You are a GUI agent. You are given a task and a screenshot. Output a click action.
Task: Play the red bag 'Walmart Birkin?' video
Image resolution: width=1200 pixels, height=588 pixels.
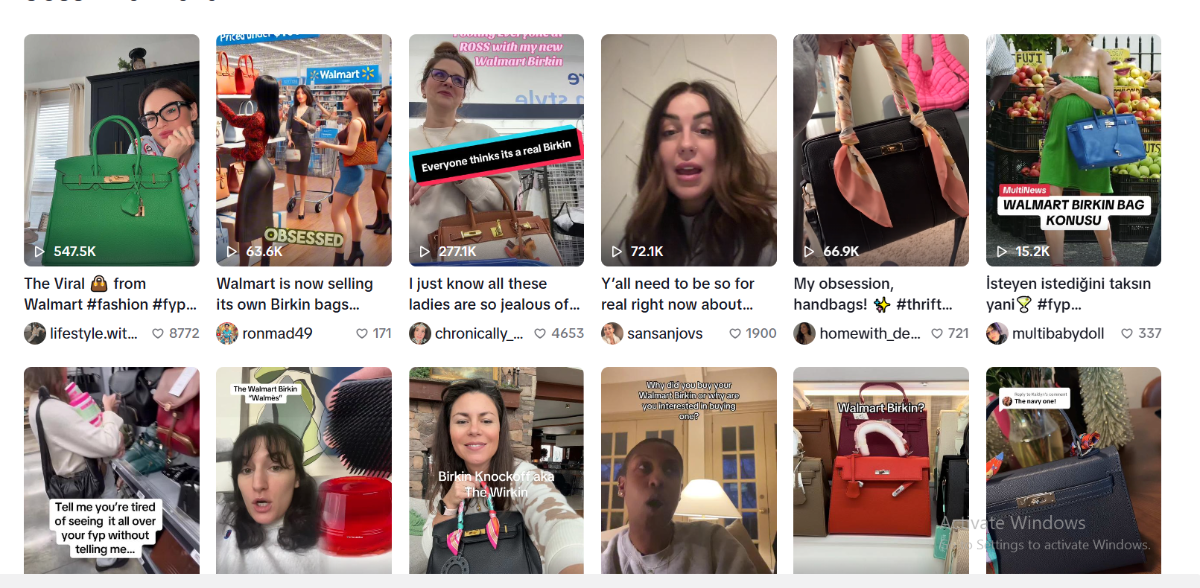pyautogui.click(x=880, y=470)
